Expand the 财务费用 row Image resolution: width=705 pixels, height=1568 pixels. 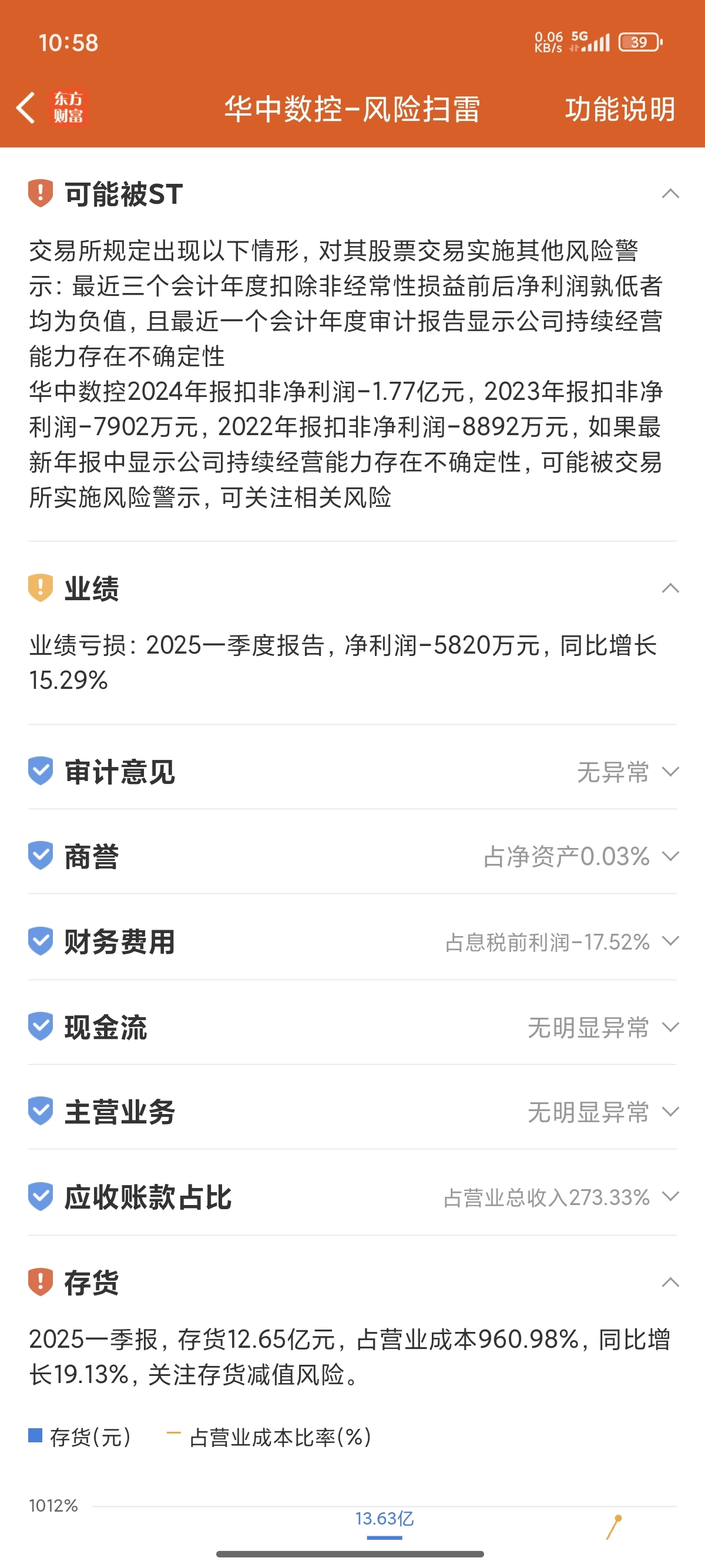[x=352, y=941]
